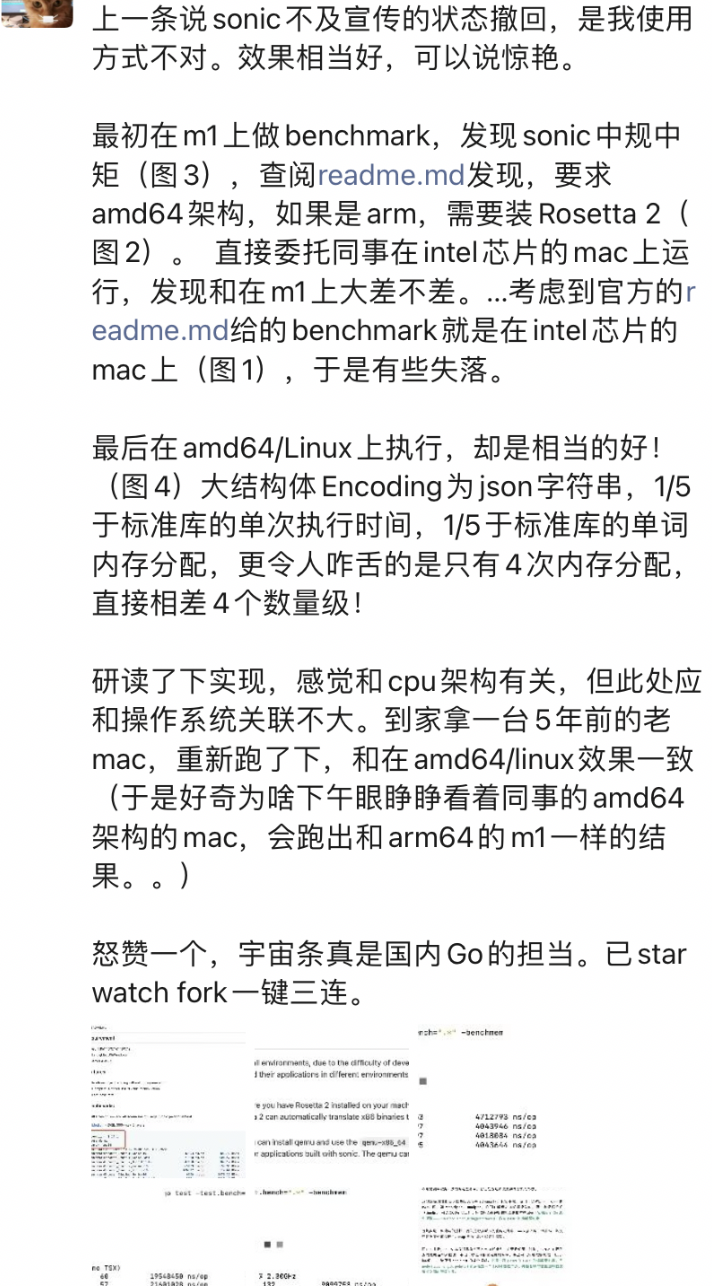Open the image with Chinese text and green highlights
The image size is (712, 1286).
click(x=491, y=1236)
